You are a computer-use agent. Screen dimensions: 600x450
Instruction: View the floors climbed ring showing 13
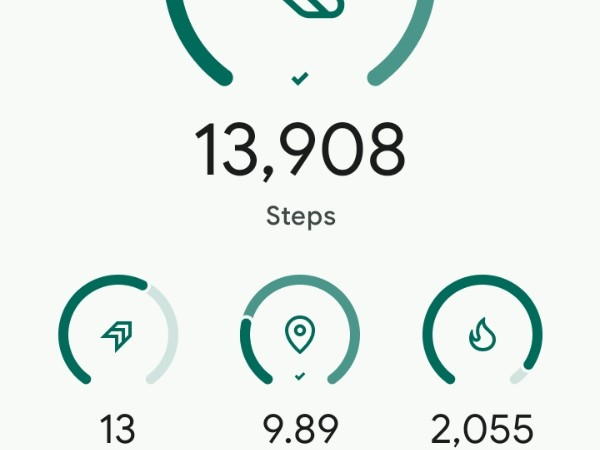pyautogui.click(x=118, y=337)
